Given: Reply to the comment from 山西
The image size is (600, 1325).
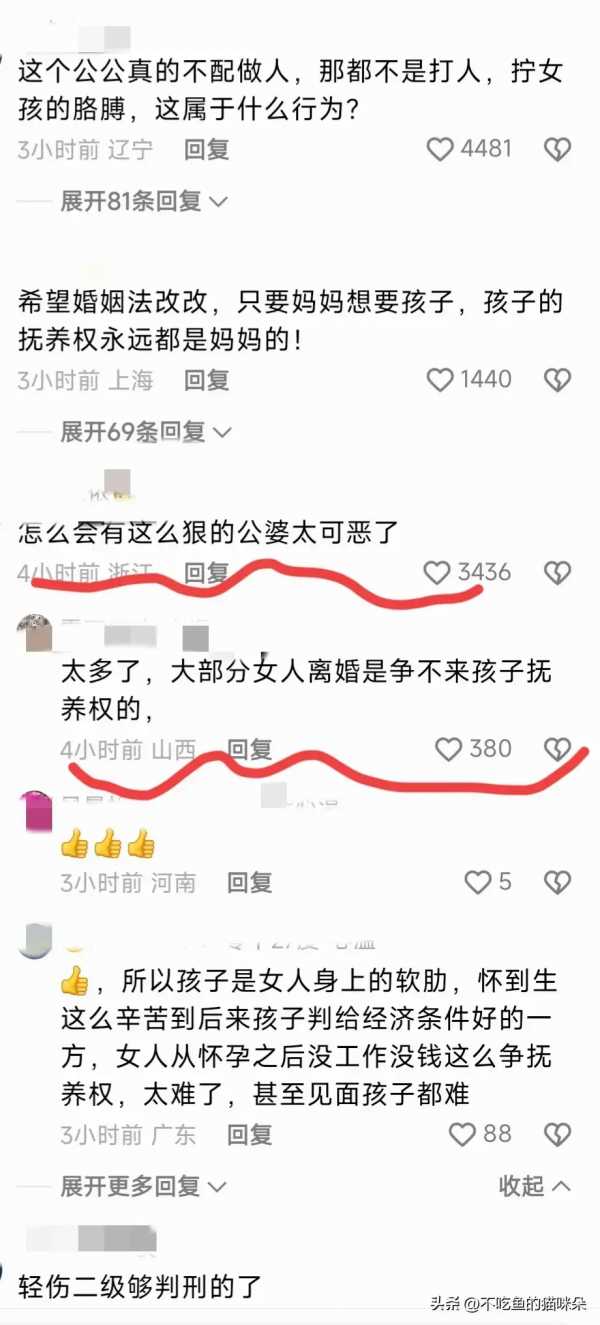Looking at the screenshot, I should point(250,749).
